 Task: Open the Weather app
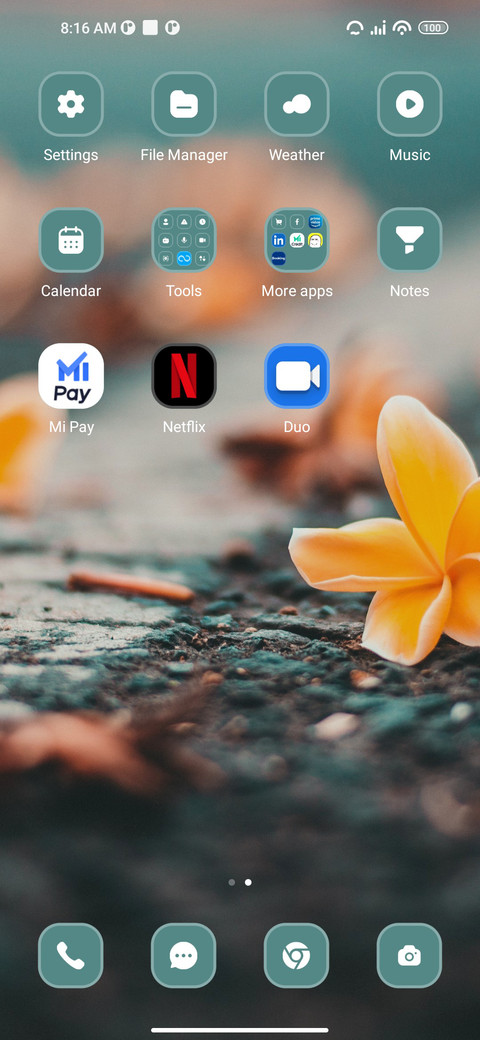coord(296,104)
